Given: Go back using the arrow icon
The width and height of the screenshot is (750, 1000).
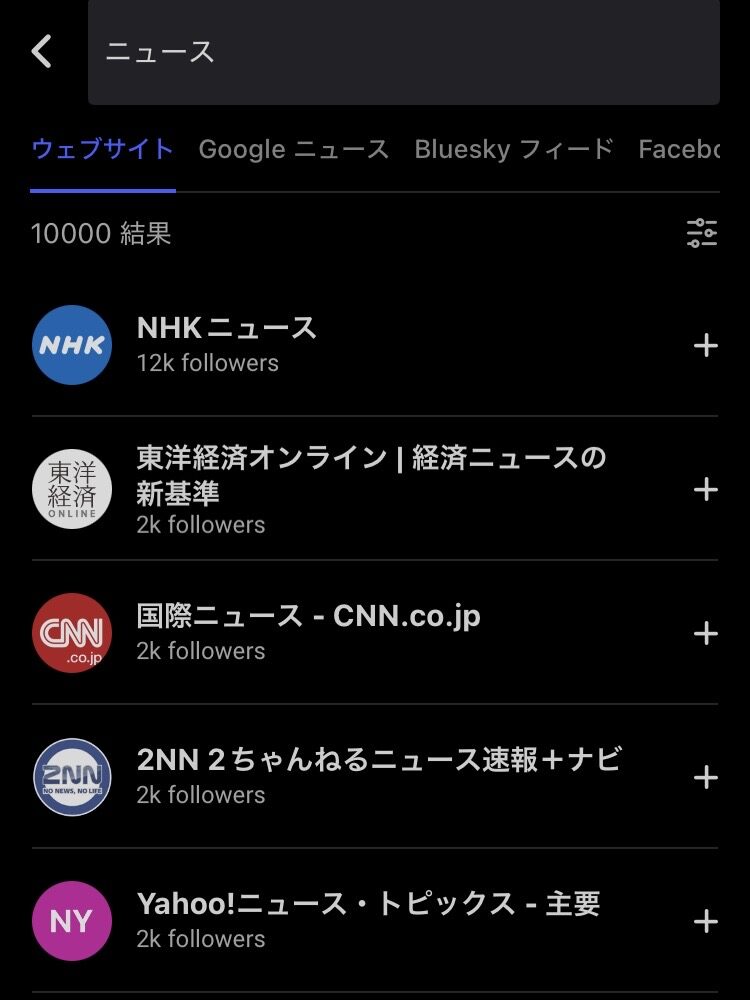Looking at the screenshot, I should click(x=42, y=51).
